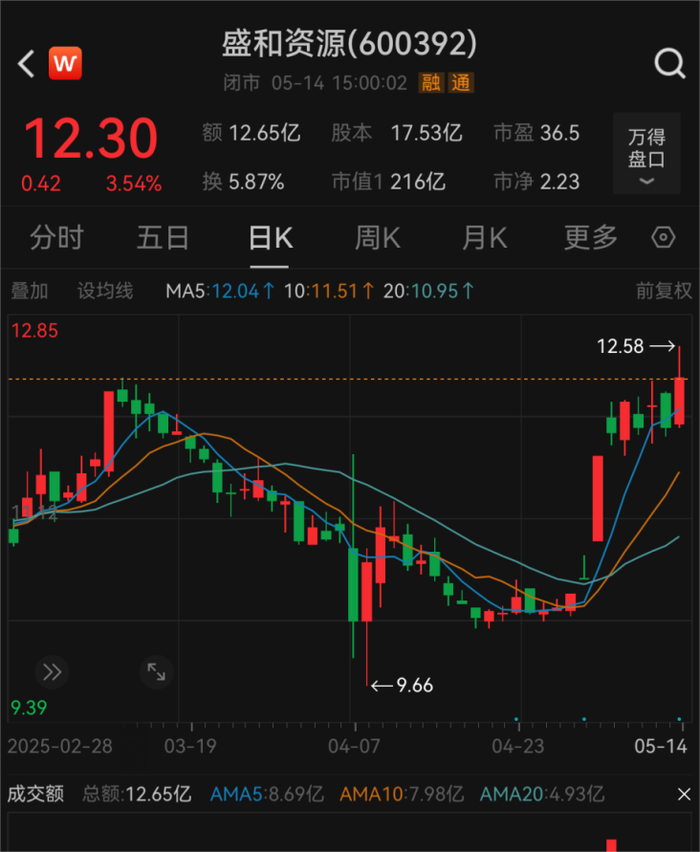Expand the 万得盘口 panel
This screenshot has width=700, height=852.
click(x=646, y=158)
